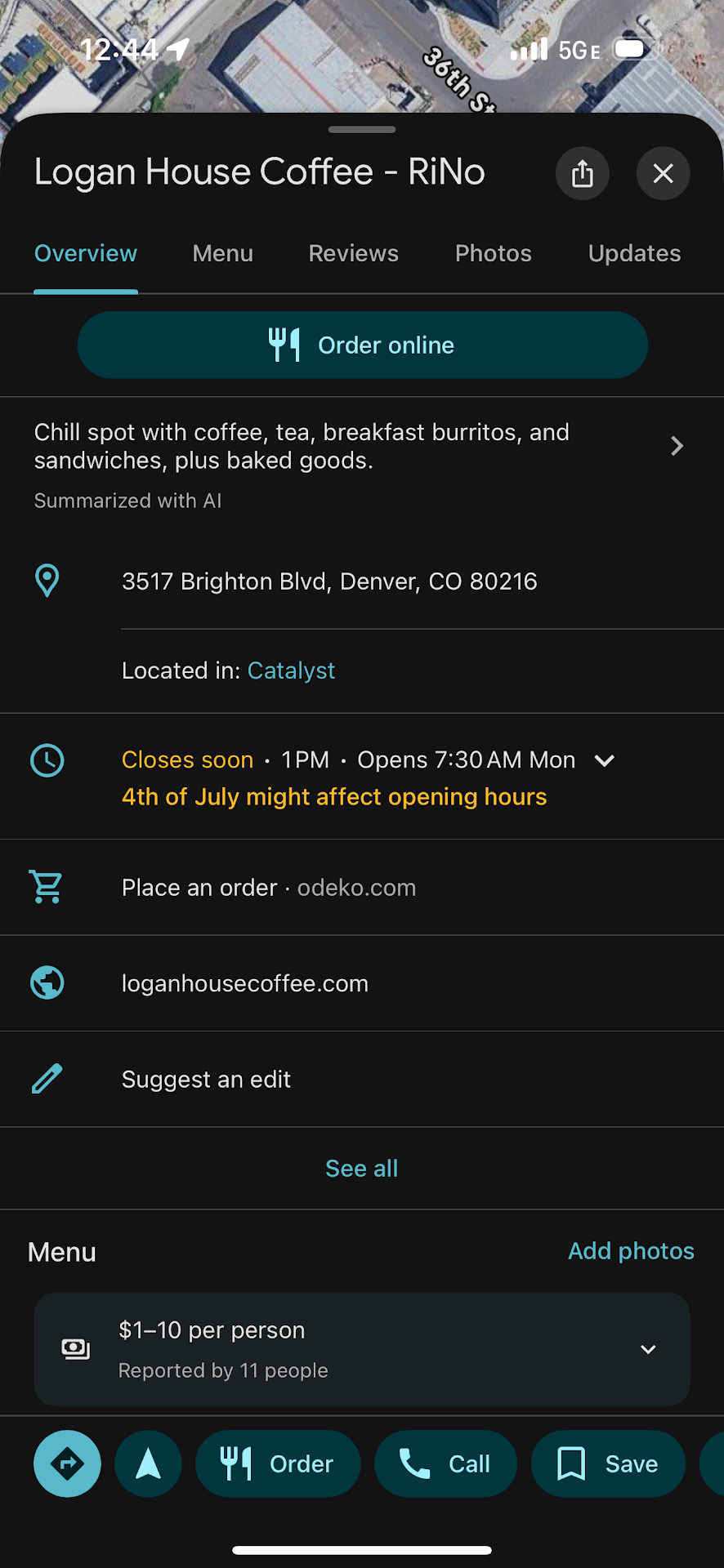Call Logan House Coffee
The height and width of the screenshot is (1568, 724).
(445, 1463)
